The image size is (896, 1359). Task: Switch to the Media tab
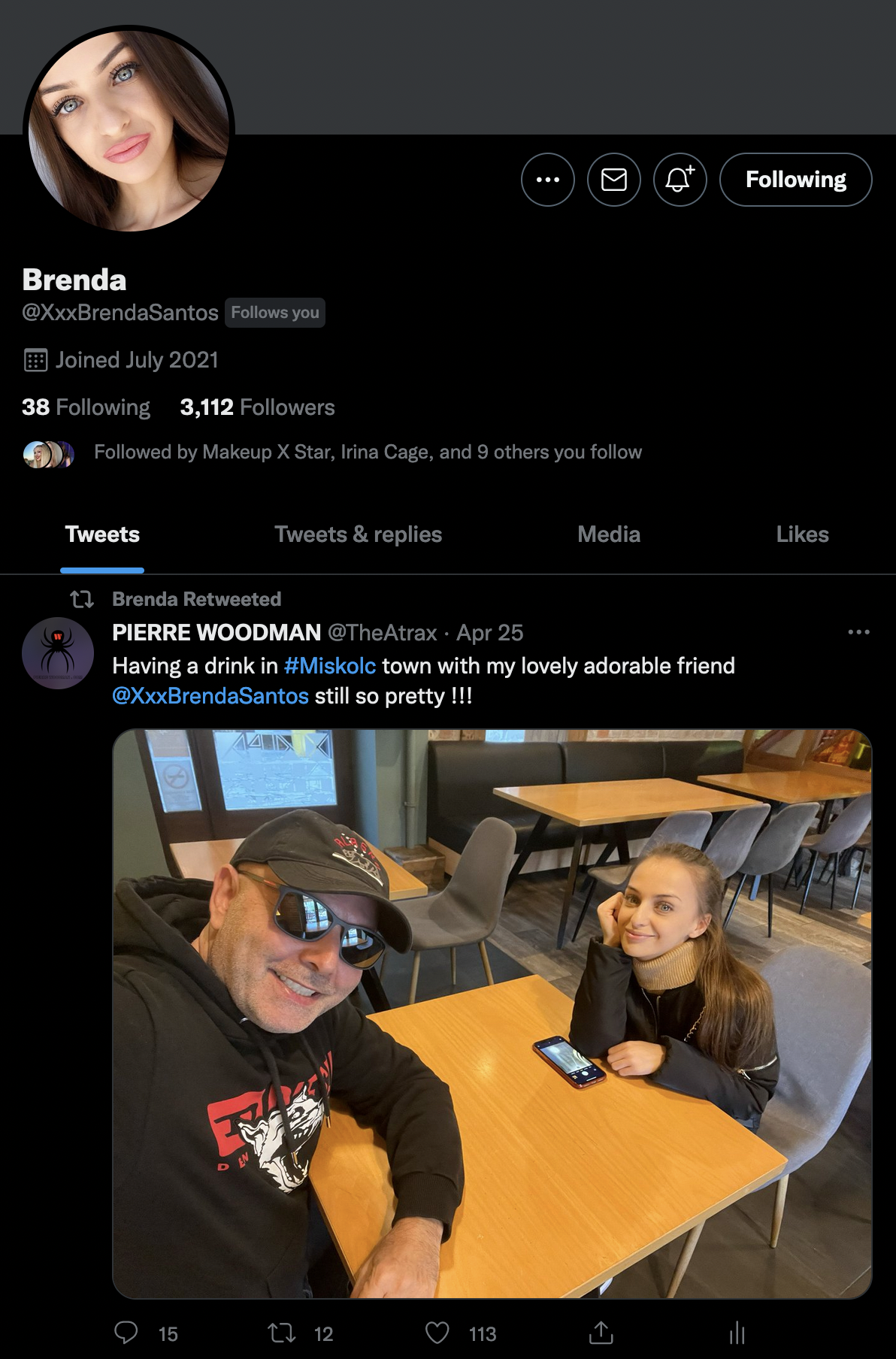point(609,534)
